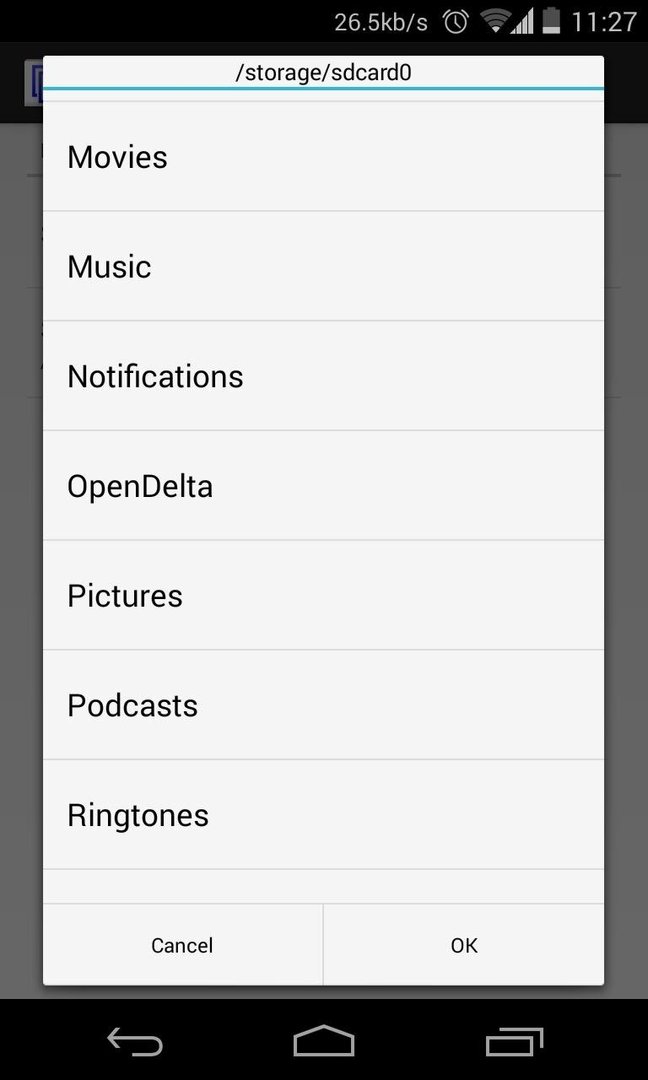Image resolution: width=648 pixels, height=1080 pixels.
Task: Confirm the folder with OK
Action: pyautogui.click(x=464, y=945)
